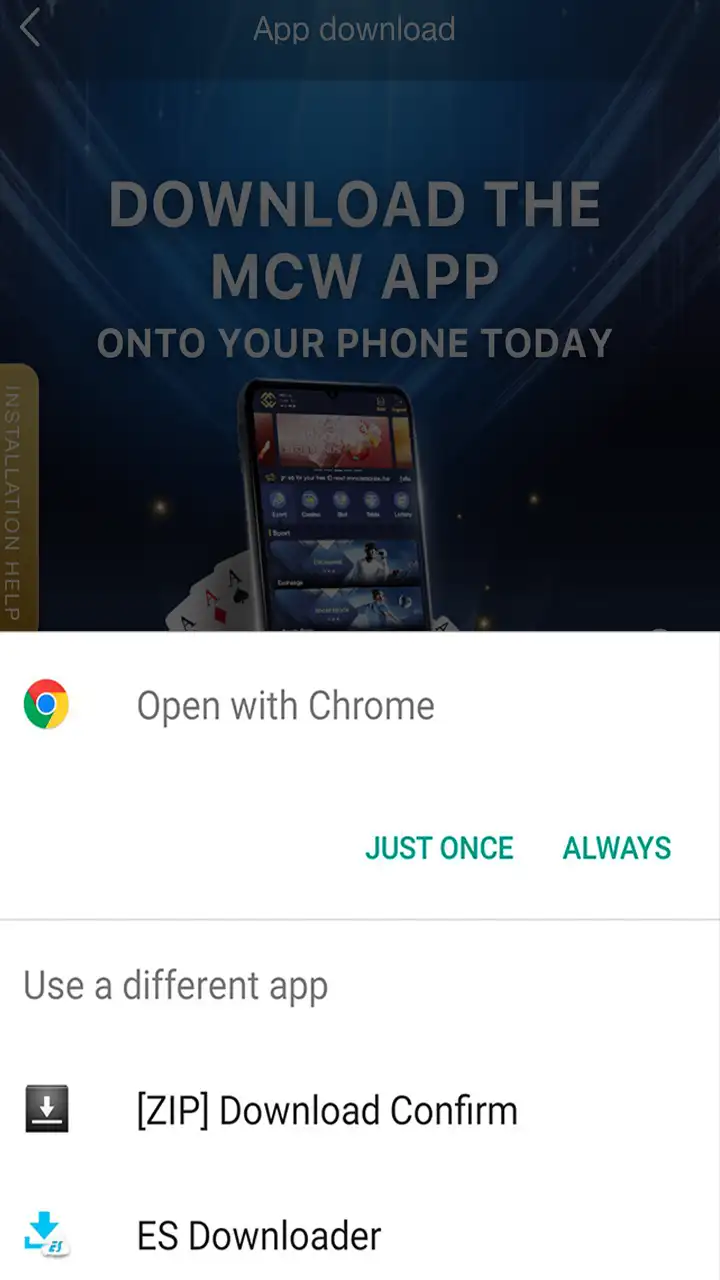
Task: Go back from App download page
Action: [31, 28]
